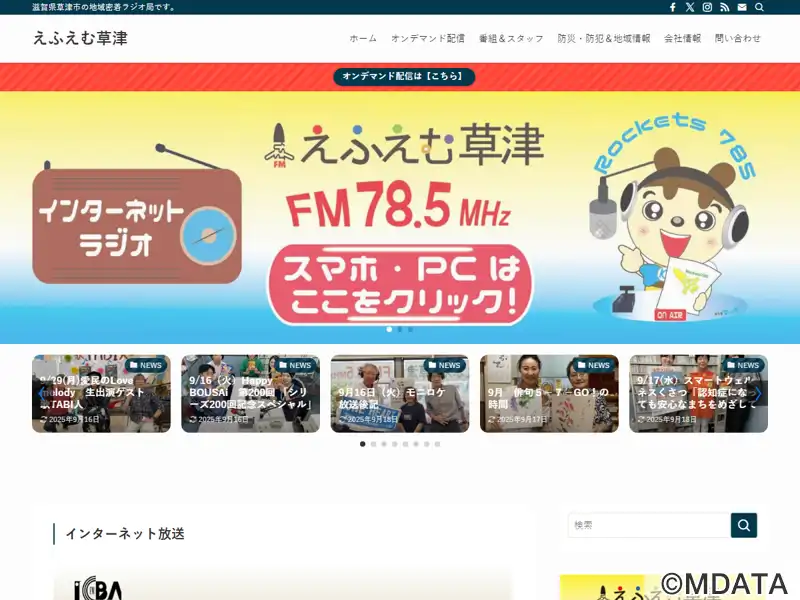Go to ホーム in navigation menu
Screen dimensions: 800x600
click(x=363, y=38)
